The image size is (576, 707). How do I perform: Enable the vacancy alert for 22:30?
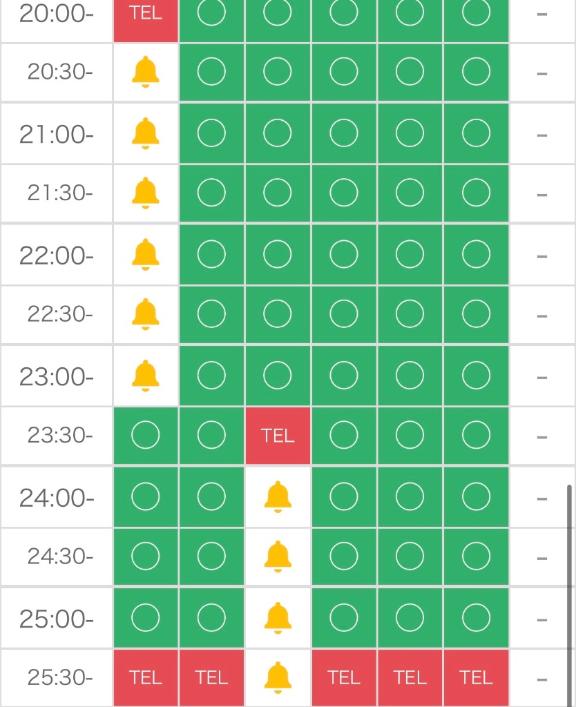[x=145, y=313]
